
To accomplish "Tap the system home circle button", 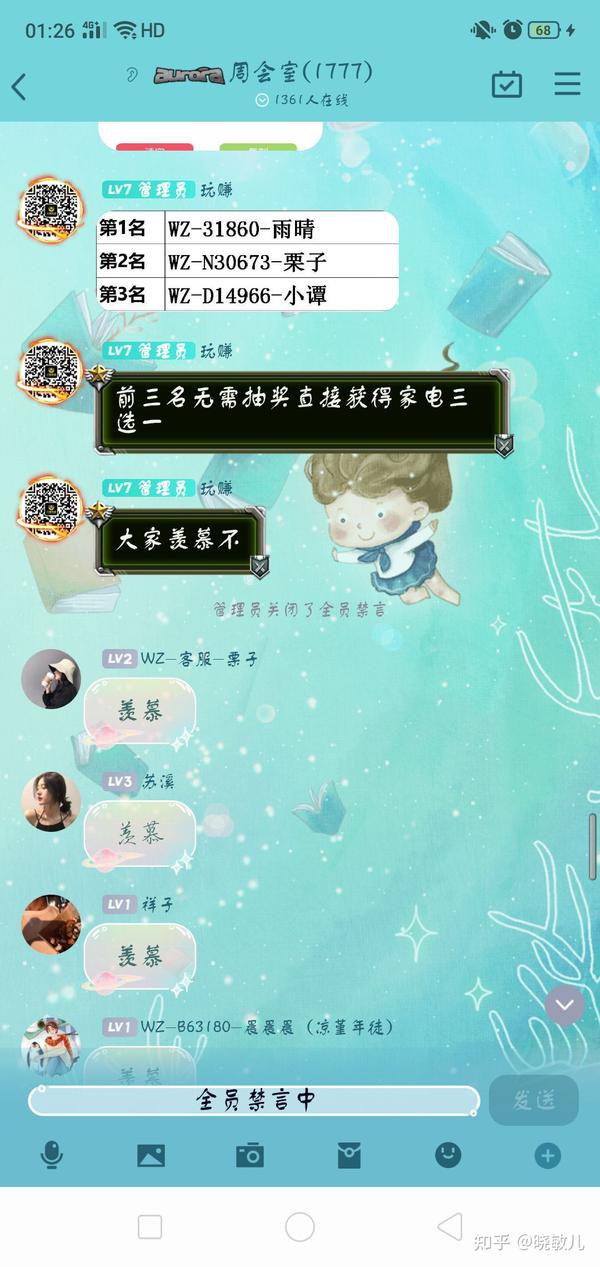I will (299, 1227).
